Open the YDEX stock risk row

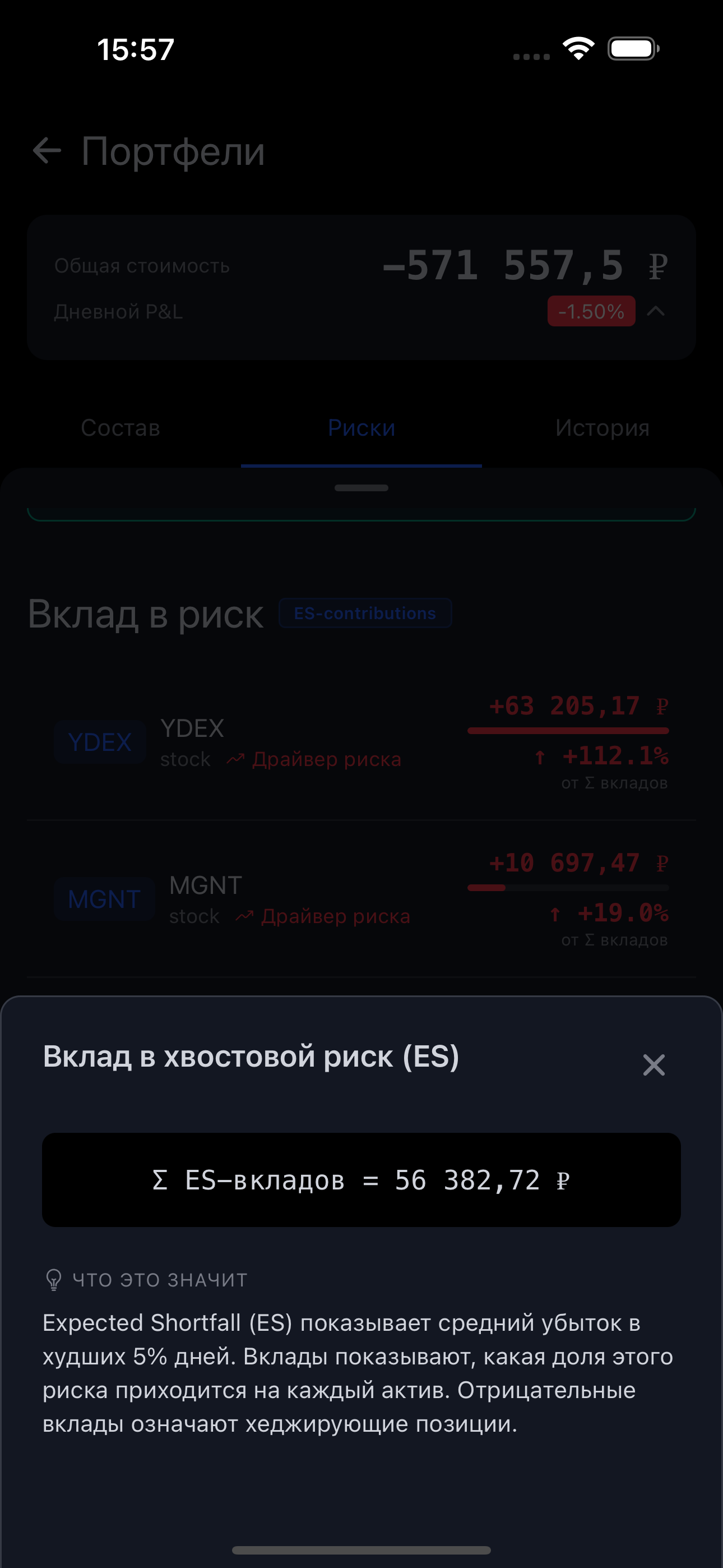click(x=361, y=742)
